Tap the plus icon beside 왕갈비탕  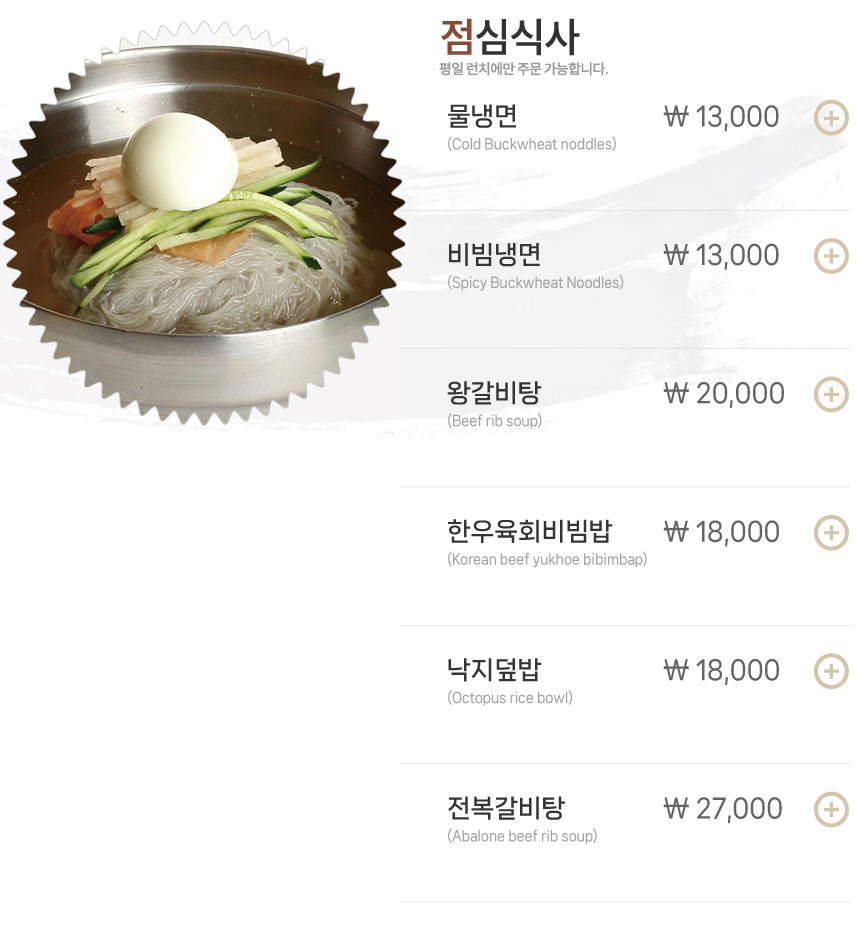coord(831,394)
